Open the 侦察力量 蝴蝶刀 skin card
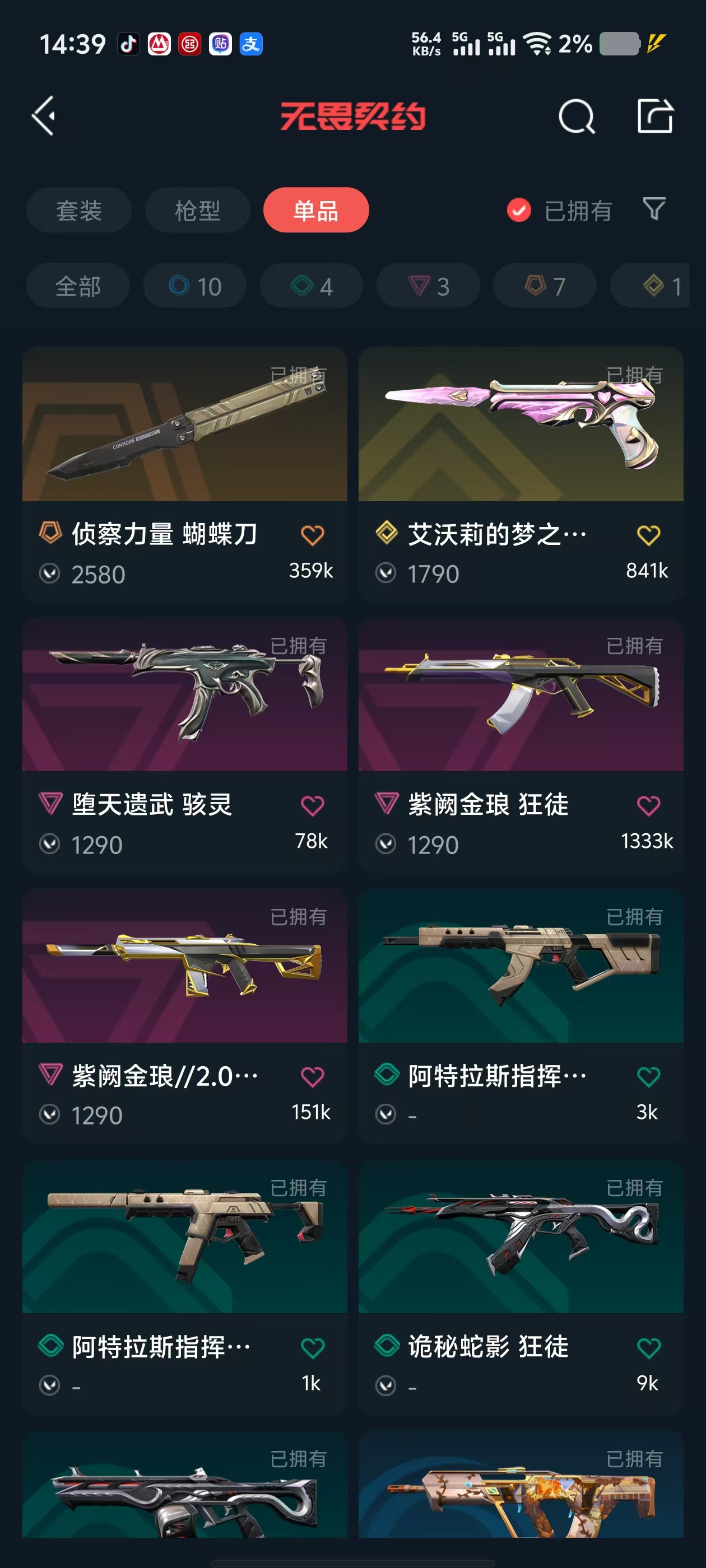Viewport: 706px width, 1568px height. pyautogui.click(x=184, y=426)
